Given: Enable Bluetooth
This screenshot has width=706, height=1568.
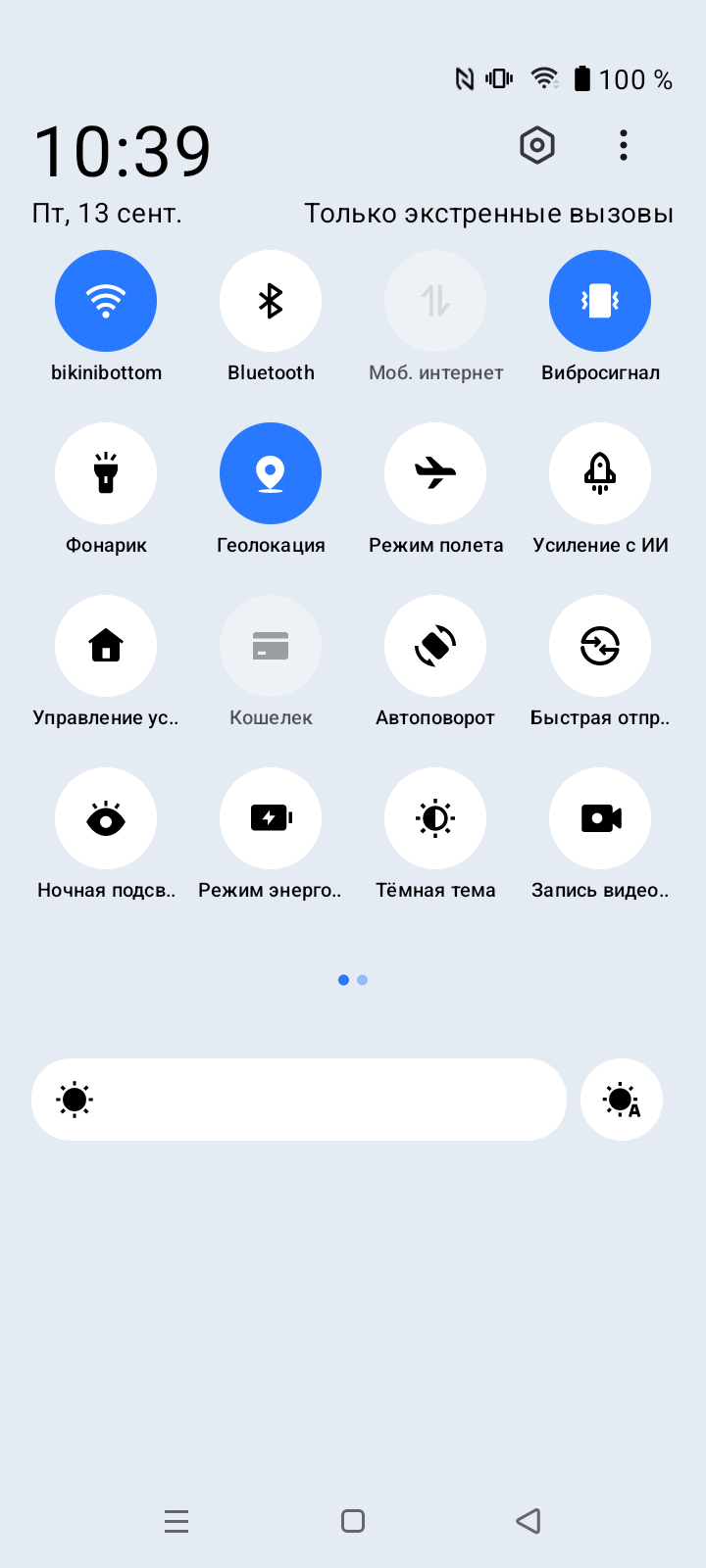Looking at the screenshot, I should pyautogui.click(x=271, y=301).
